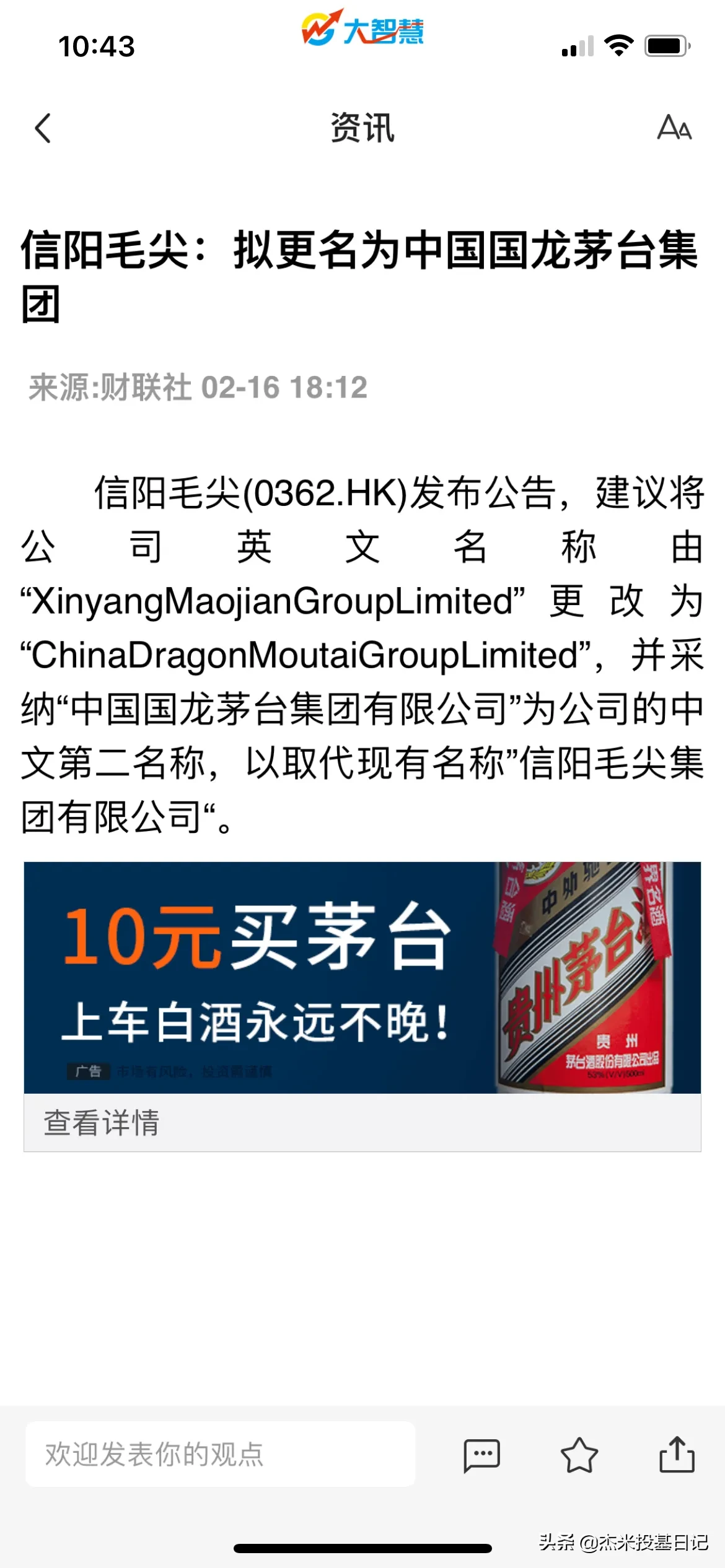Tap 查看详情 under the ad
Screen dimensions: 725x1568
(102, 1123)
